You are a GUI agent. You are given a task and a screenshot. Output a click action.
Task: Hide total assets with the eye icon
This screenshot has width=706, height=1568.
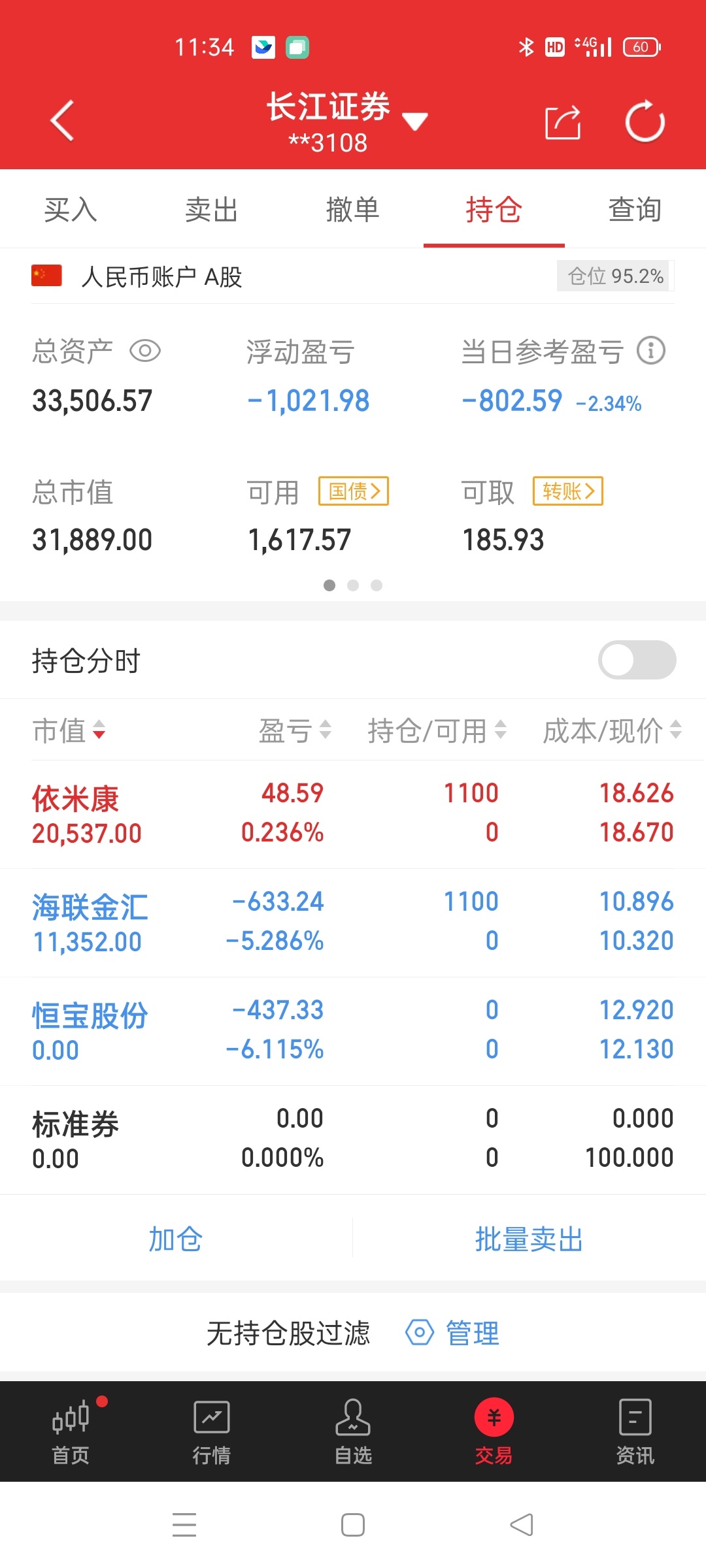[x=145, y=351]
